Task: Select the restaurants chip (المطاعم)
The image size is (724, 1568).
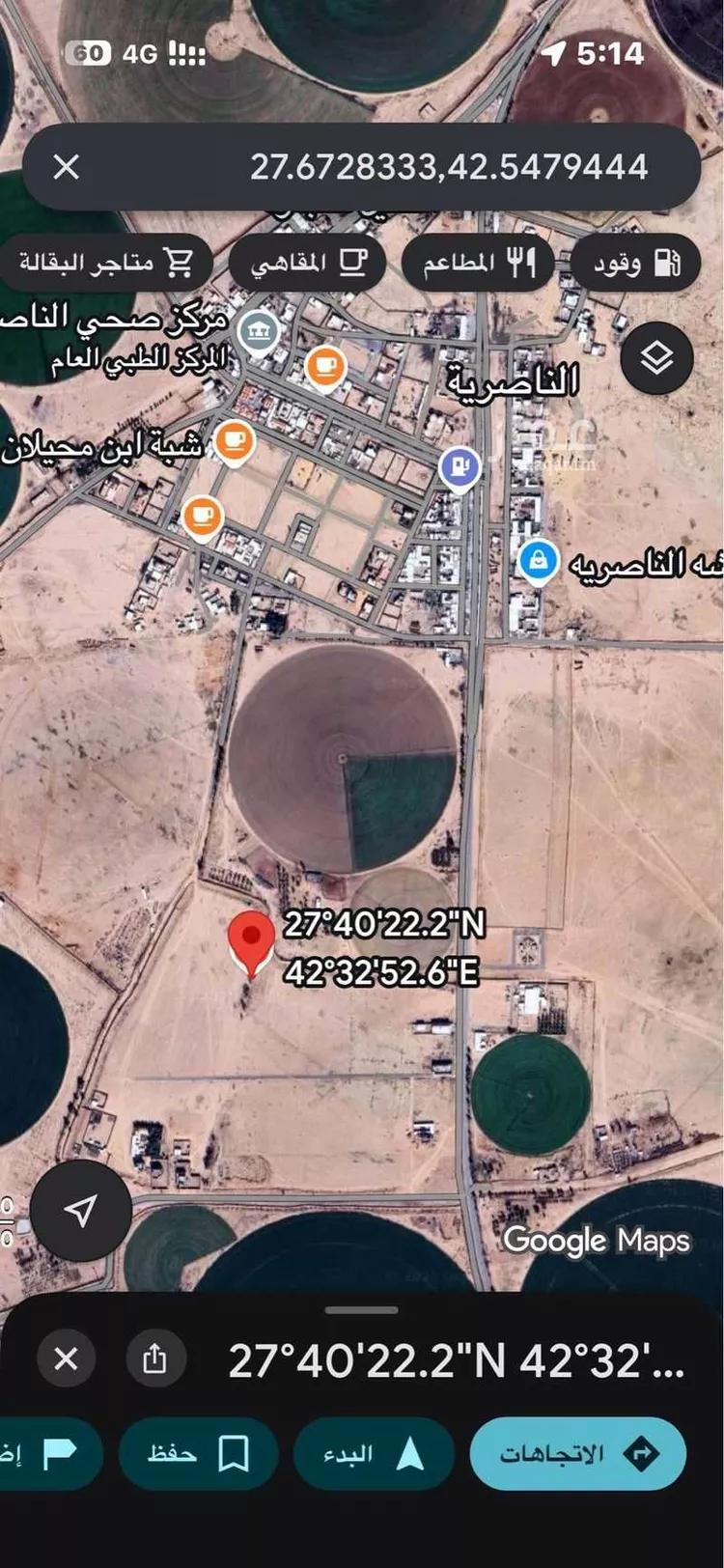Action: point(478,263)
